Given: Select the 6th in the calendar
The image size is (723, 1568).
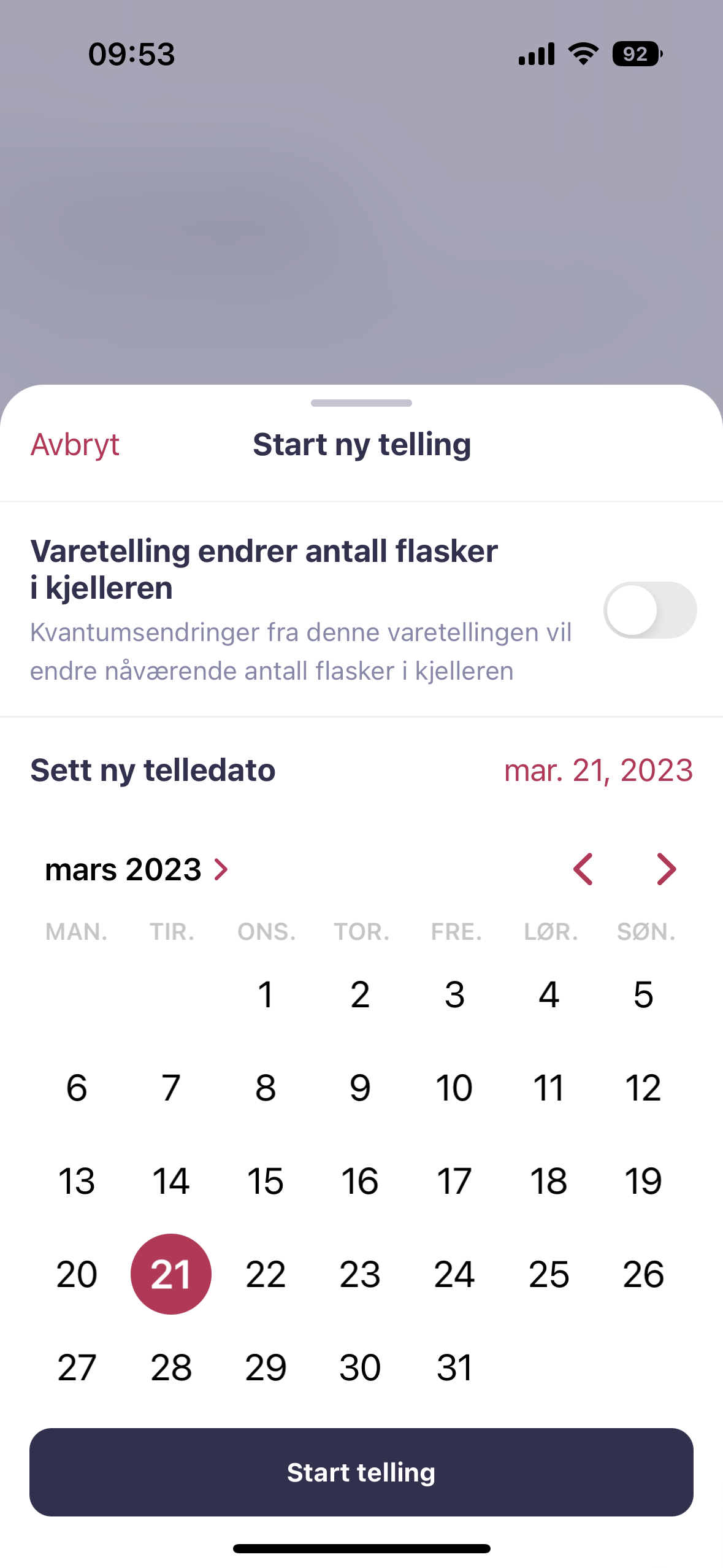Looking at the screenshot, I should click(x=77, y=1088).
